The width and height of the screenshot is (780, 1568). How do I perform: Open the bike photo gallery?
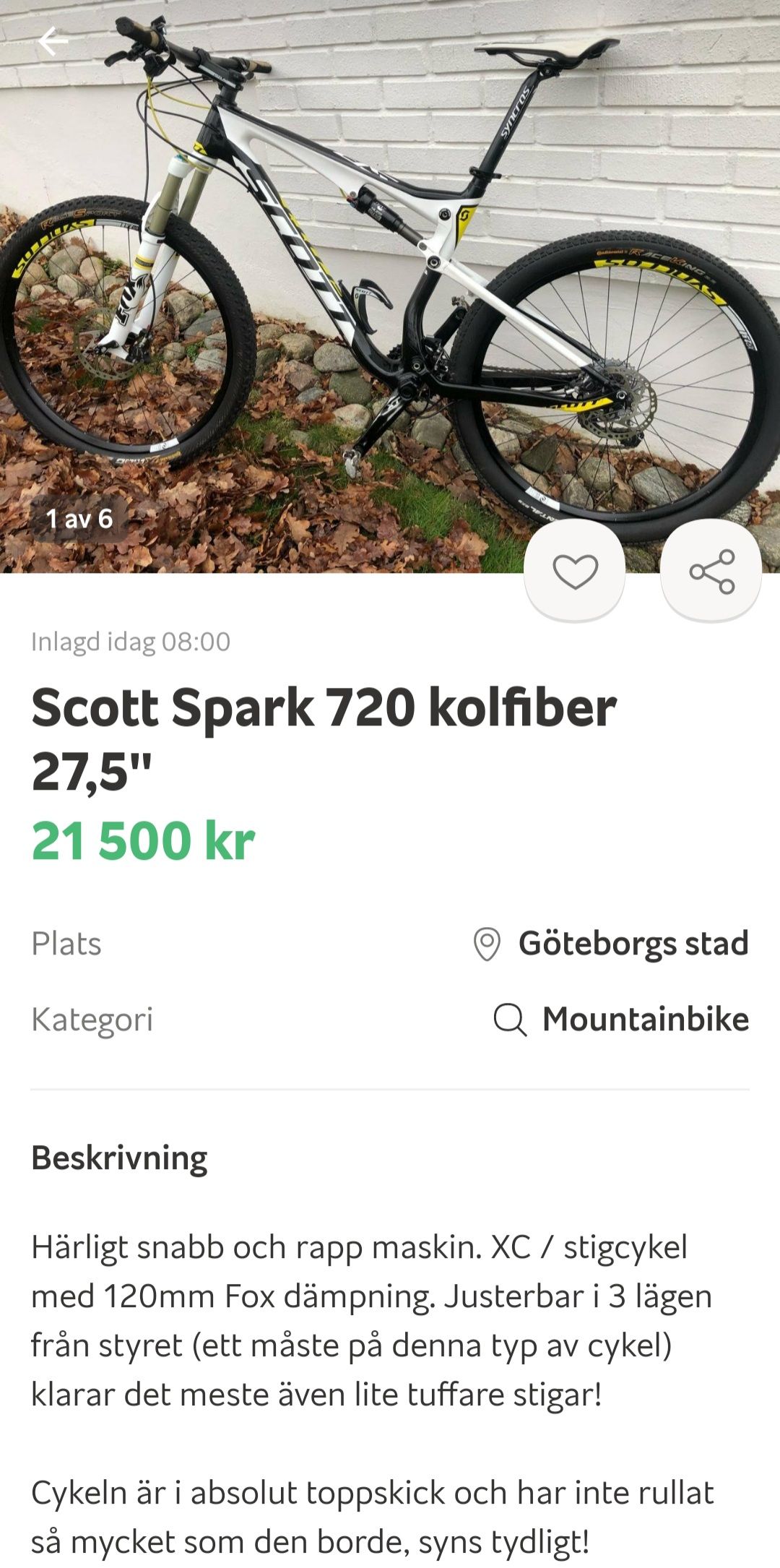[390, 289]
